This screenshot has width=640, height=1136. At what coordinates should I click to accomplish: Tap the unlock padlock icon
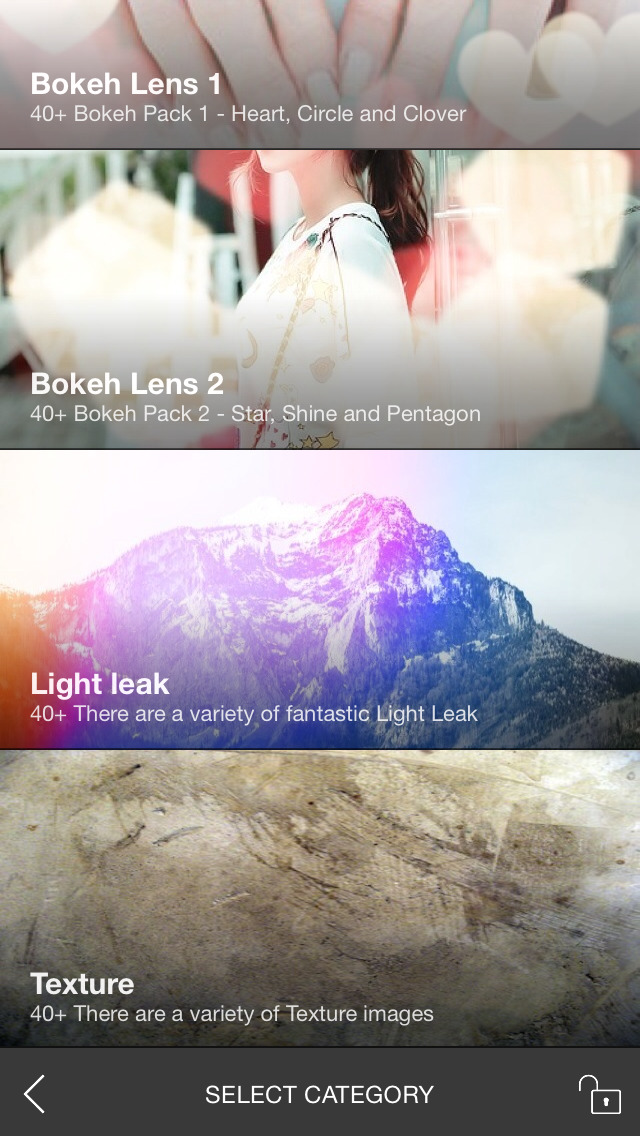pos(600,1094)
